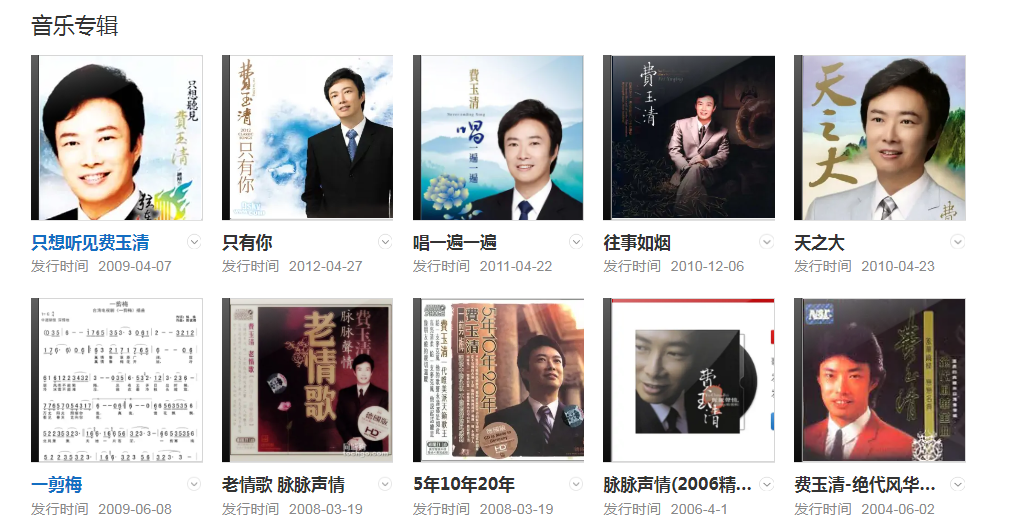Open the 唱一遍一遍 album cover
1011x532 pixels.
point(498,138)
